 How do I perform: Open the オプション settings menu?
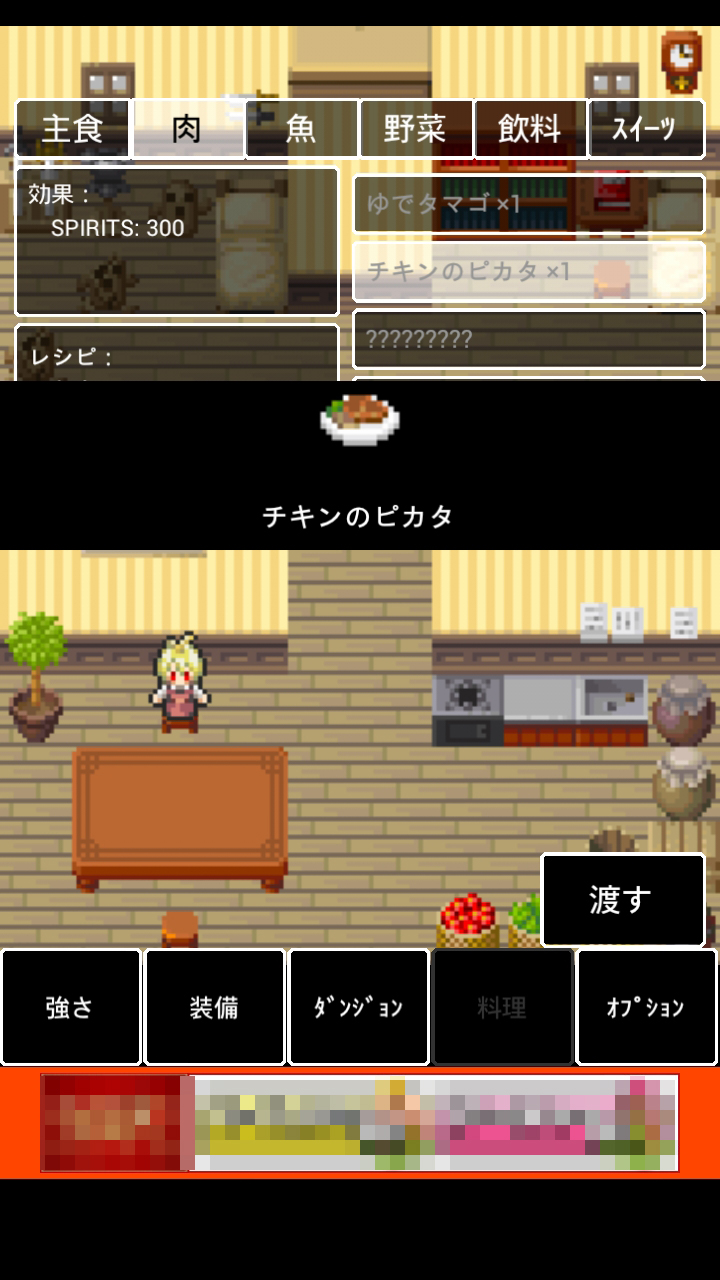point(646,1007)
